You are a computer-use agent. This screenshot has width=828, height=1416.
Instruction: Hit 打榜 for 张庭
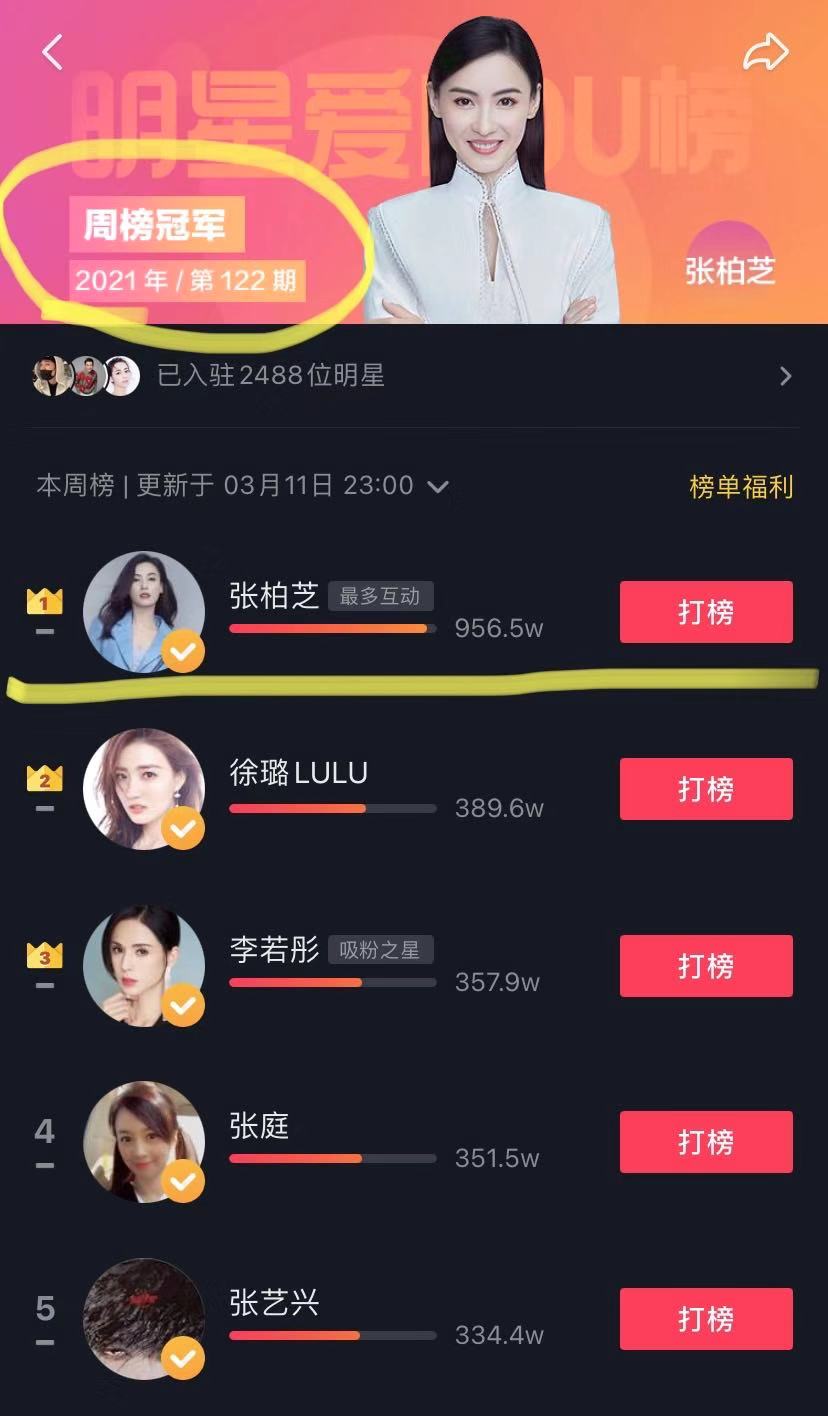click(x=706, y=1142)
